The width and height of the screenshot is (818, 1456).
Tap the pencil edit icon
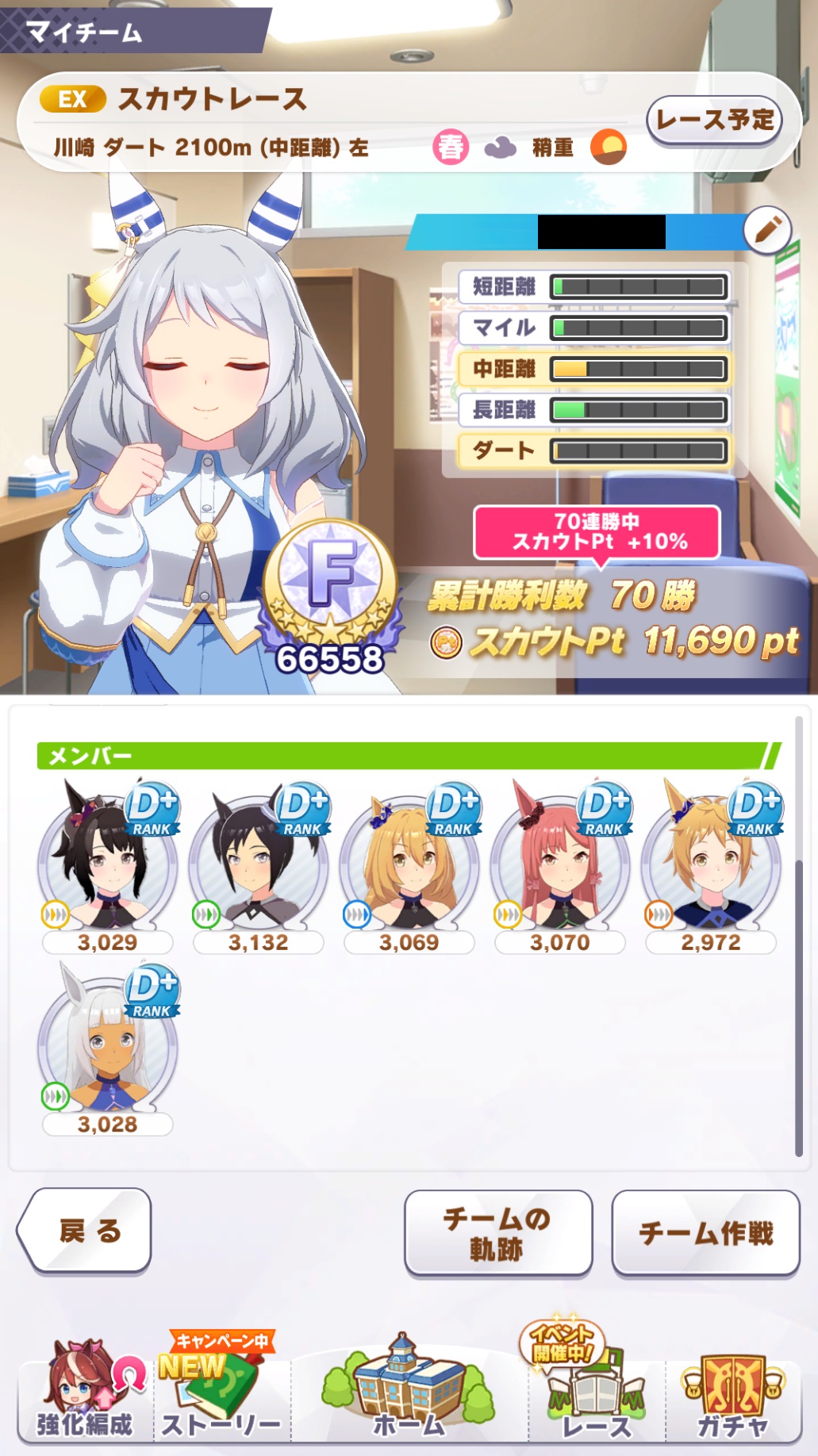click(x=767, y=231)
